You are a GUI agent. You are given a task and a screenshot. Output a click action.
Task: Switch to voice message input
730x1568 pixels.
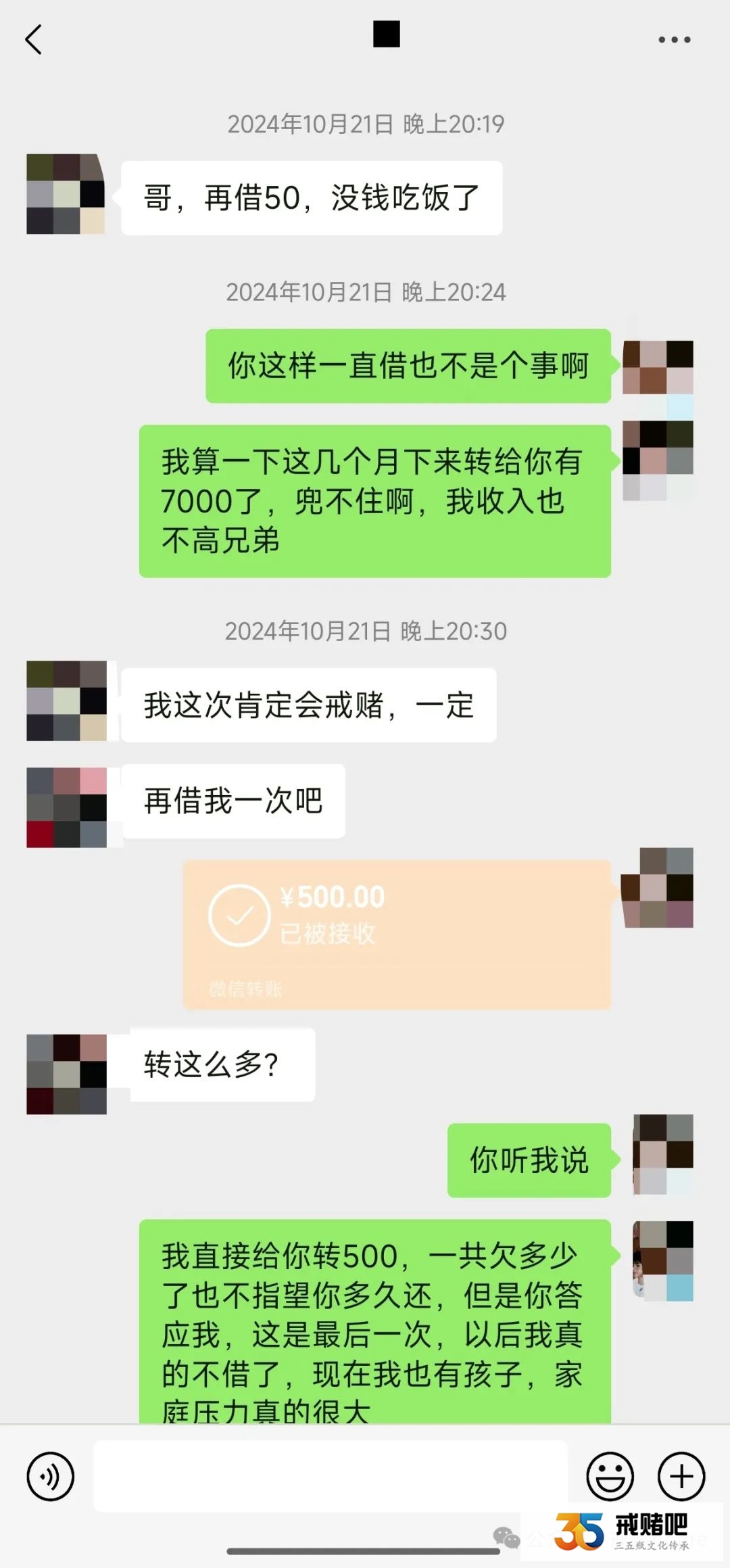coord(50,1476)
